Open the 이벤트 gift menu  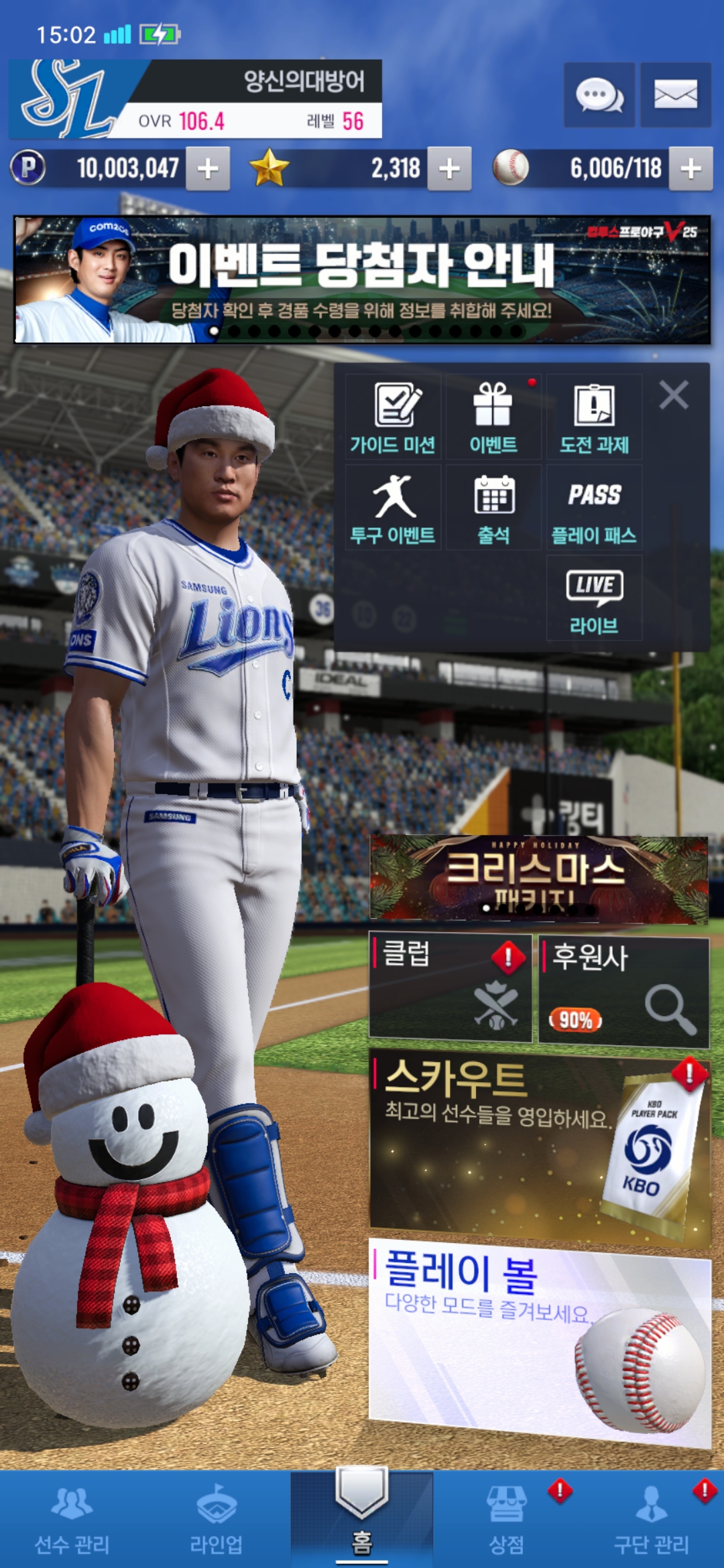493,417
